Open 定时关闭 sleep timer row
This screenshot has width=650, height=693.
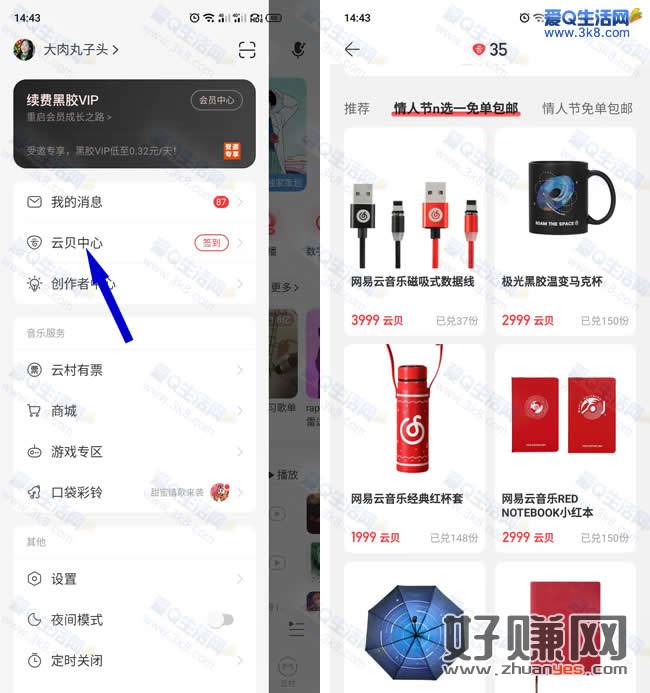coord(134,660)
